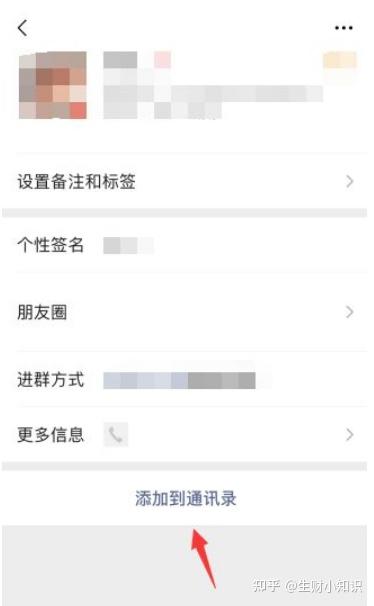Open the 朋友圈 row
374x606 pixels.
coord(185,312)
